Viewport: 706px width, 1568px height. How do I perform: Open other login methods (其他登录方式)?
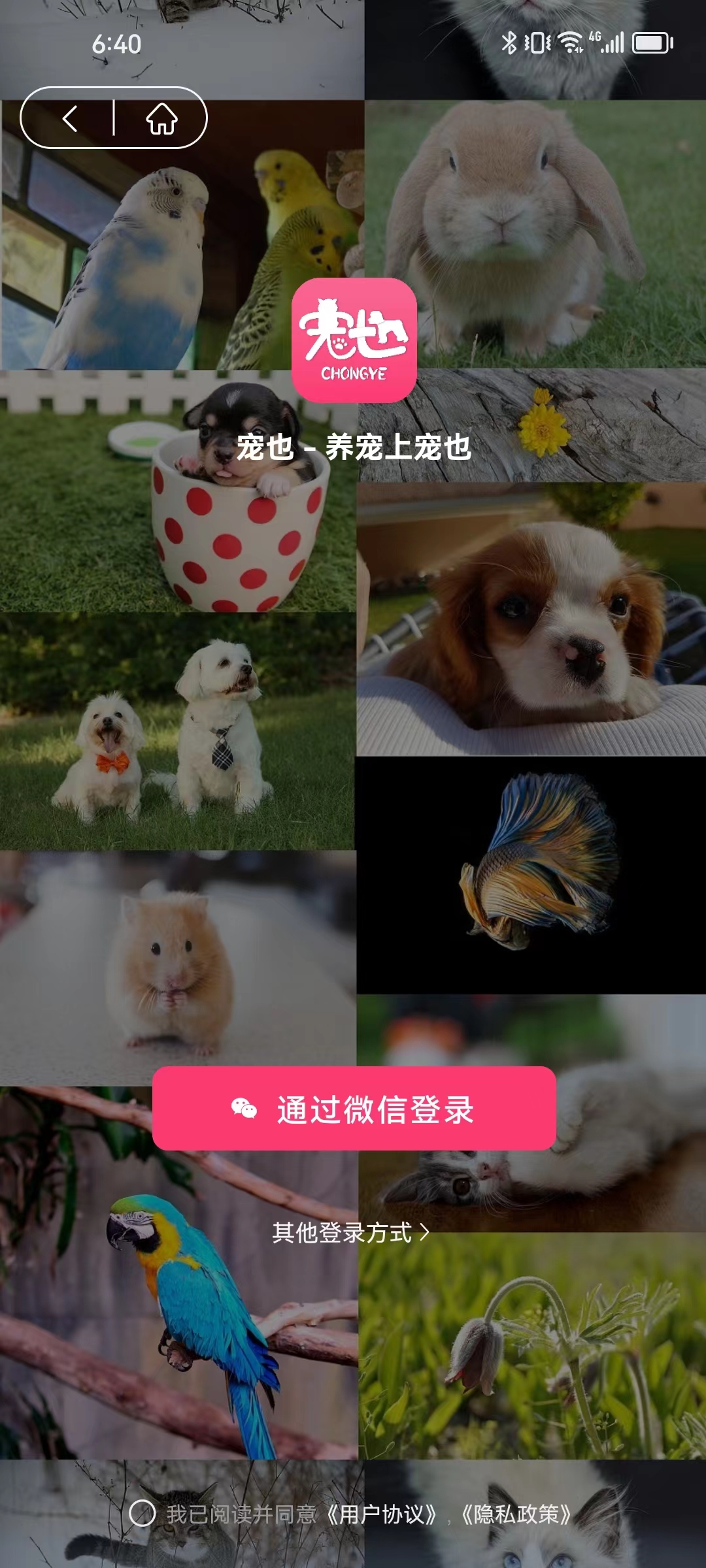(x=351, y=1232)
